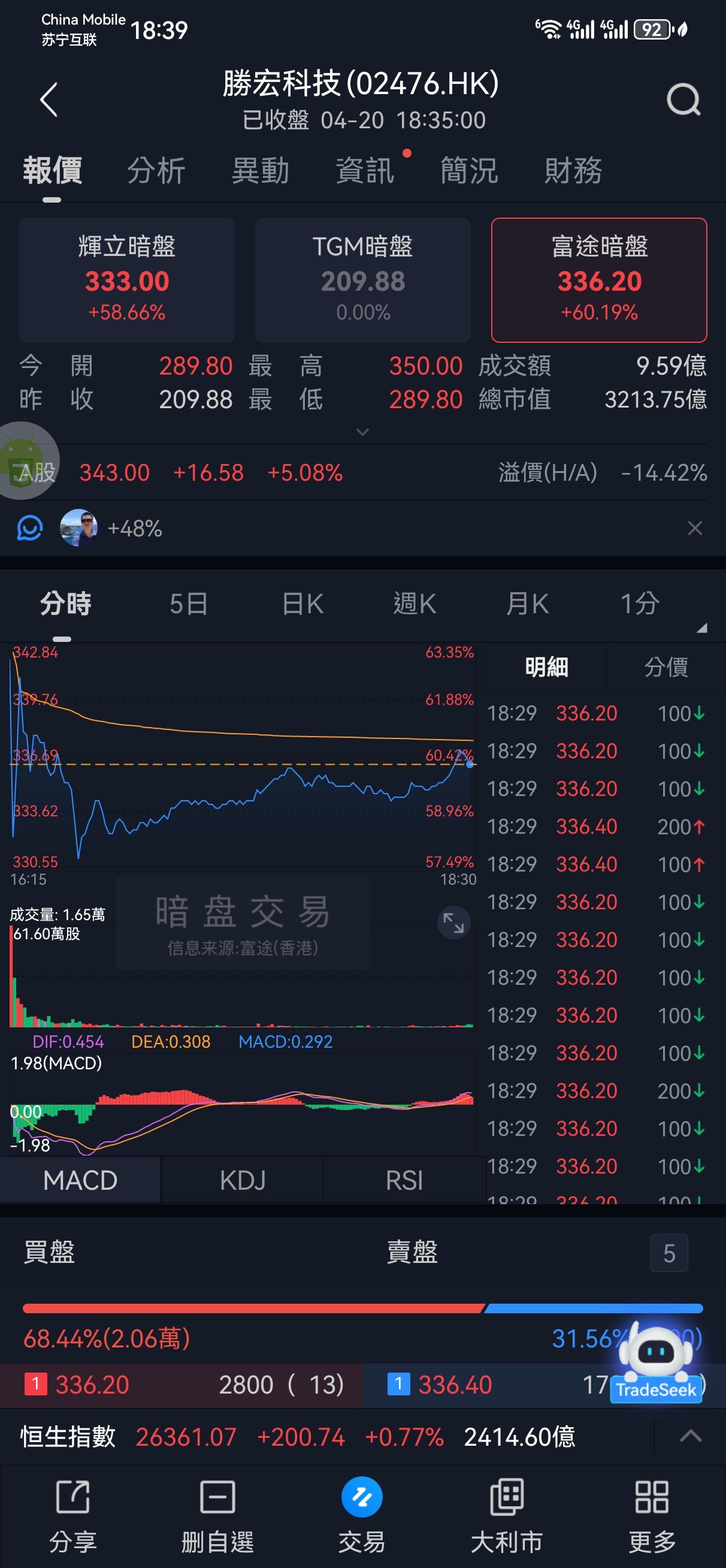Dismiss the +48% comment banner
This screenshot has height=1568, width=726.
pyautogui.click(x=694, y=527)
